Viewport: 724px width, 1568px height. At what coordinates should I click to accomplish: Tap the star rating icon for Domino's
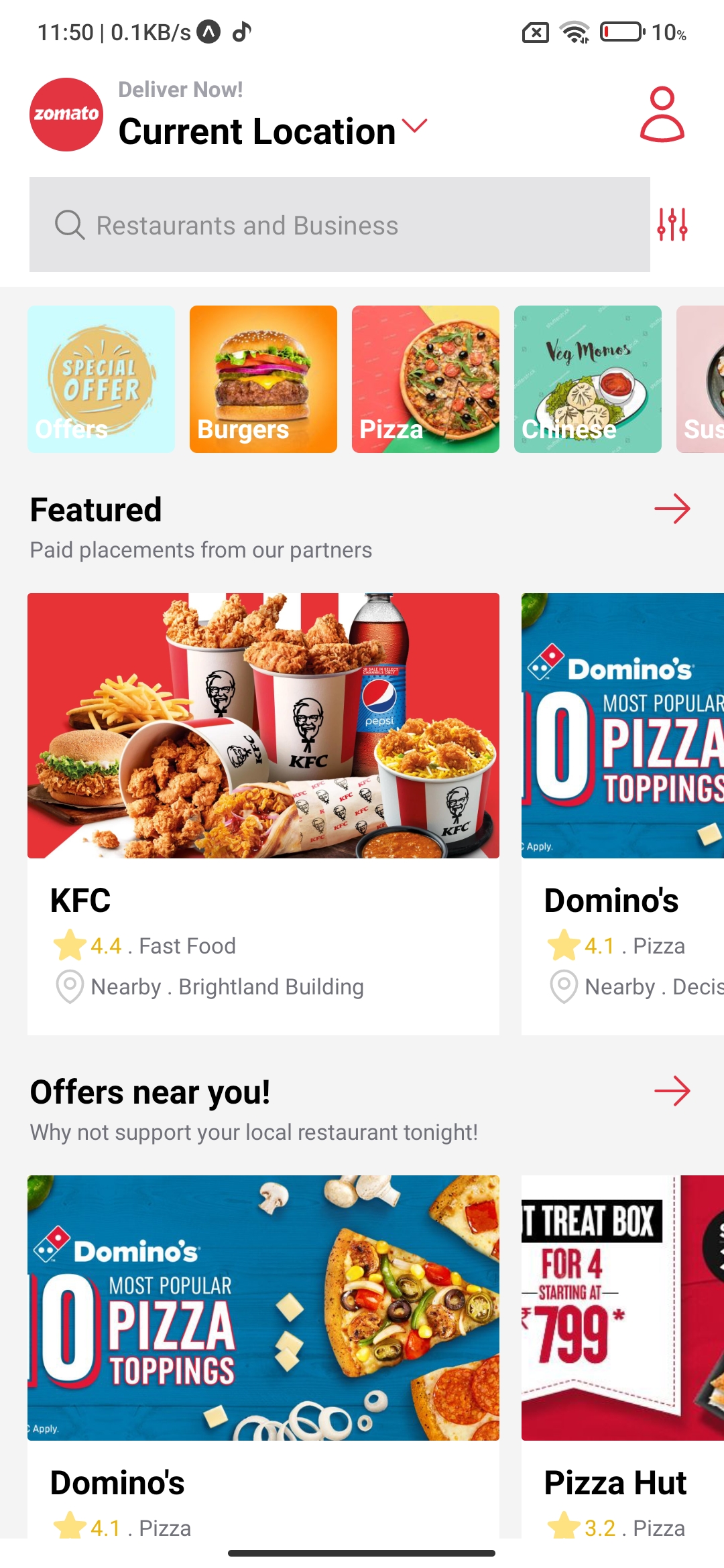click(x=563, y=945)
